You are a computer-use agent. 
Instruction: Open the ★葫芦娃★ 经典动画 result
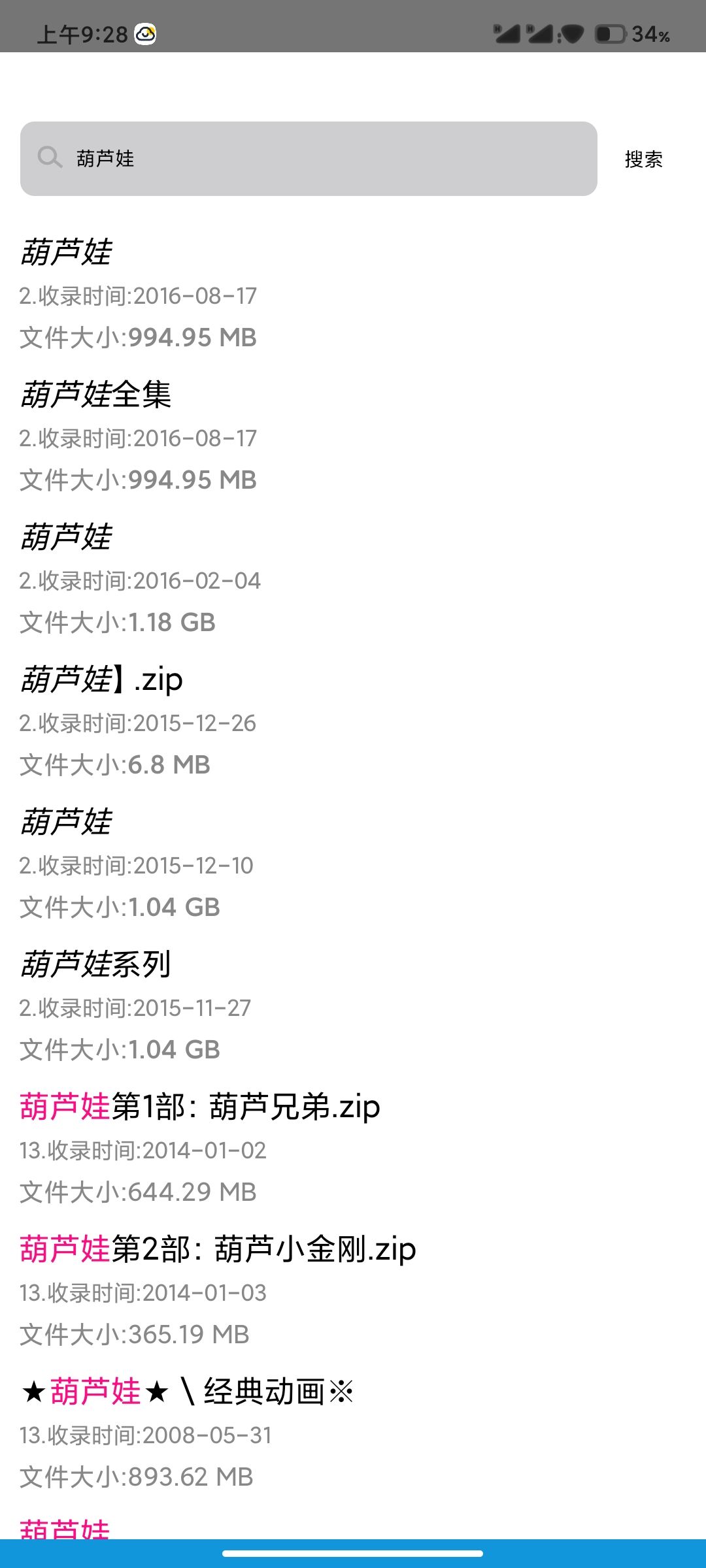pyautogui.click(x=188, y=1392)
